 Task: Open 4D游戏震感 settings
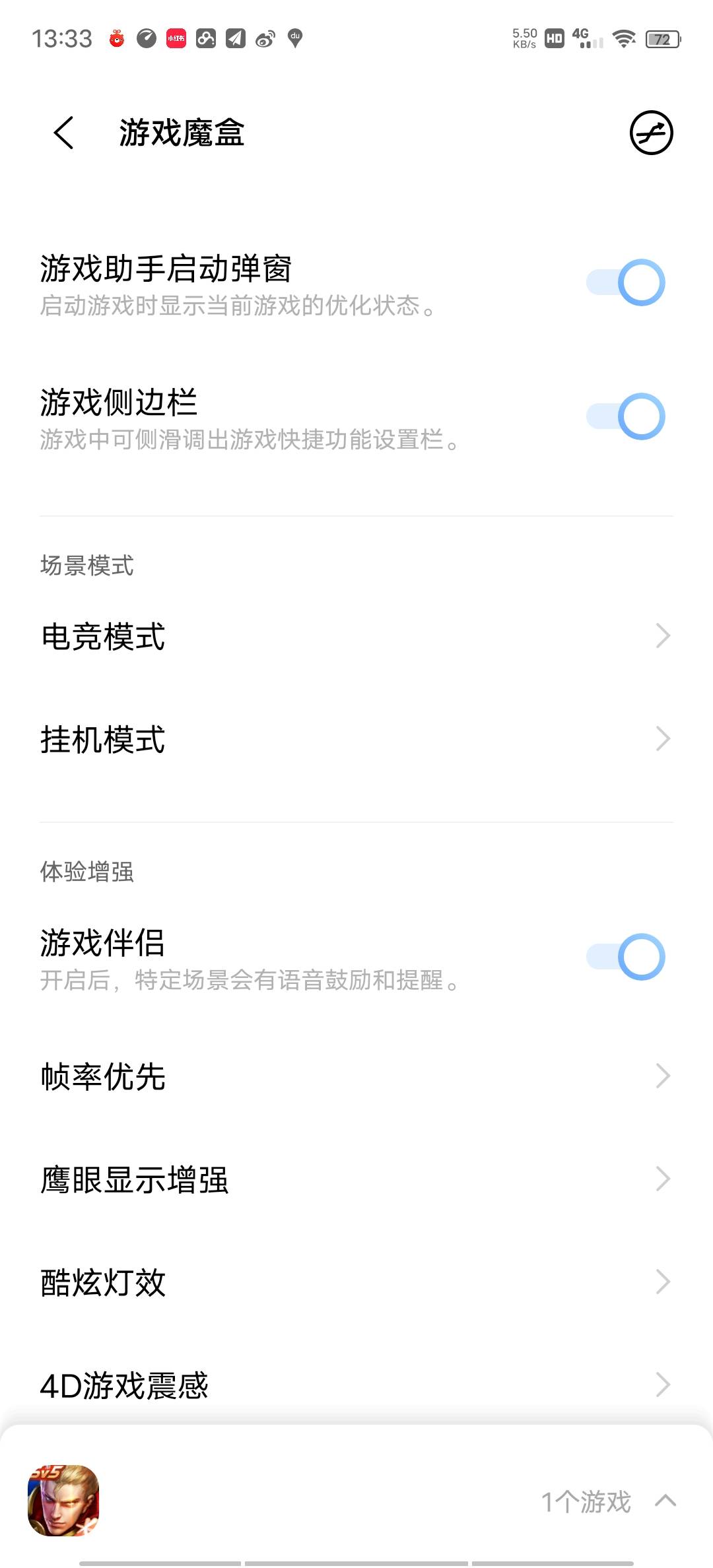[x=356, y=1385]
